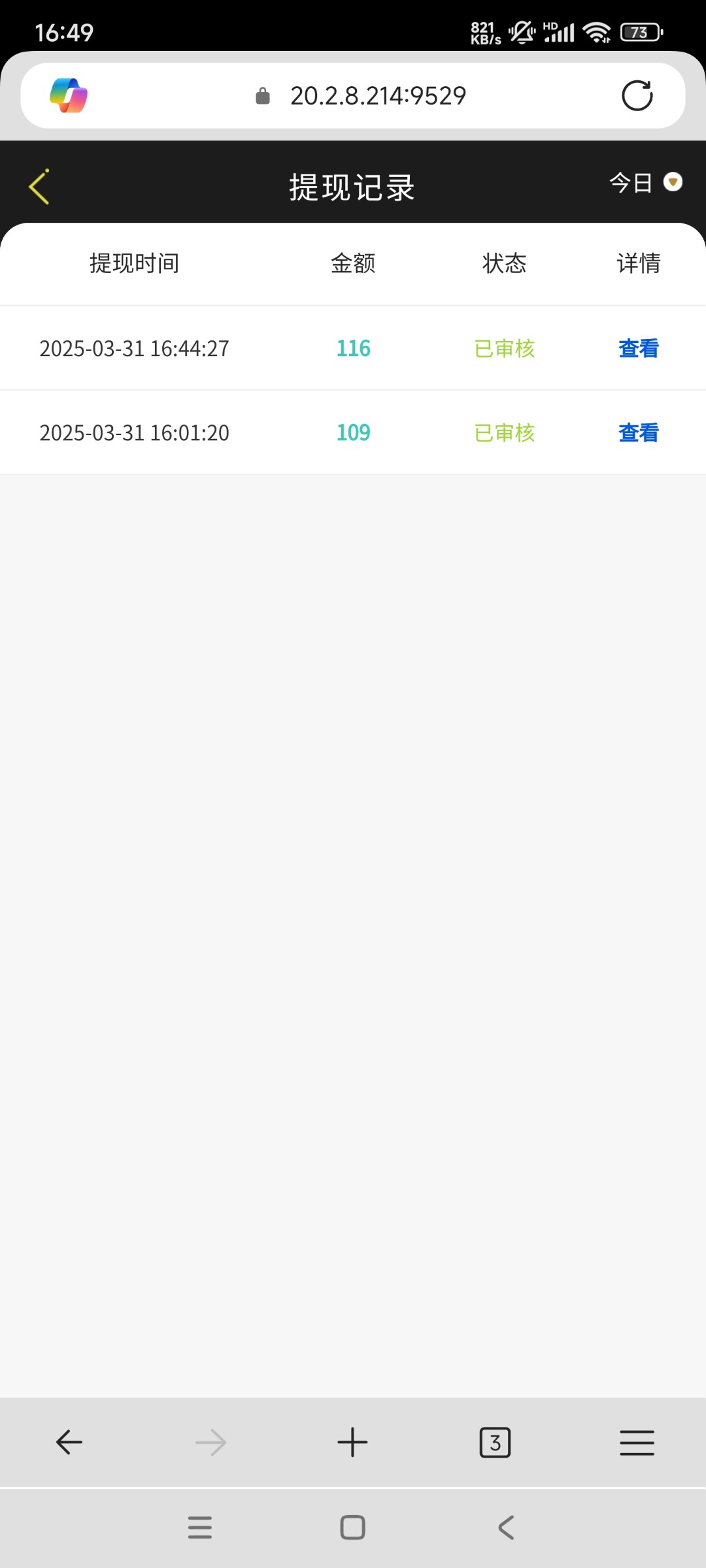706x1568 pixels.
Task: Go back from the 提现记录 page
Action: point(39,187)
